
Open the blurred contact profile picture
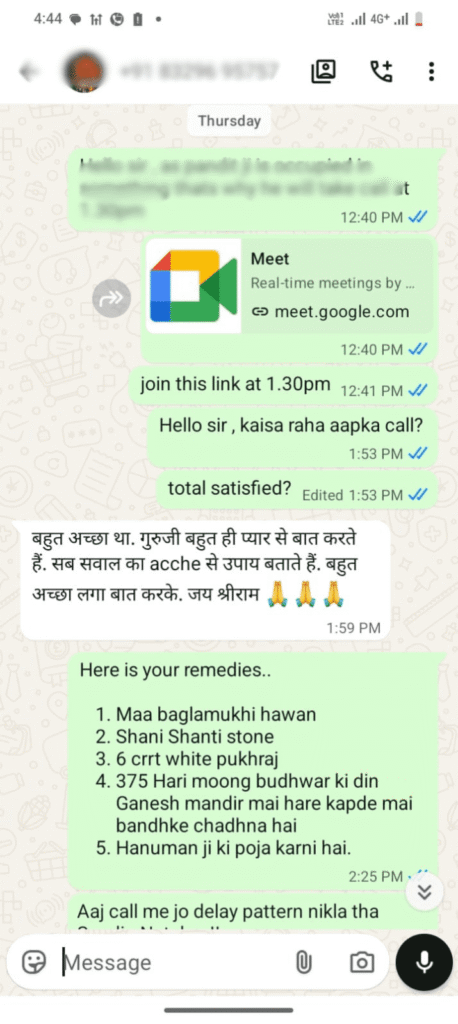pos(82,71)
